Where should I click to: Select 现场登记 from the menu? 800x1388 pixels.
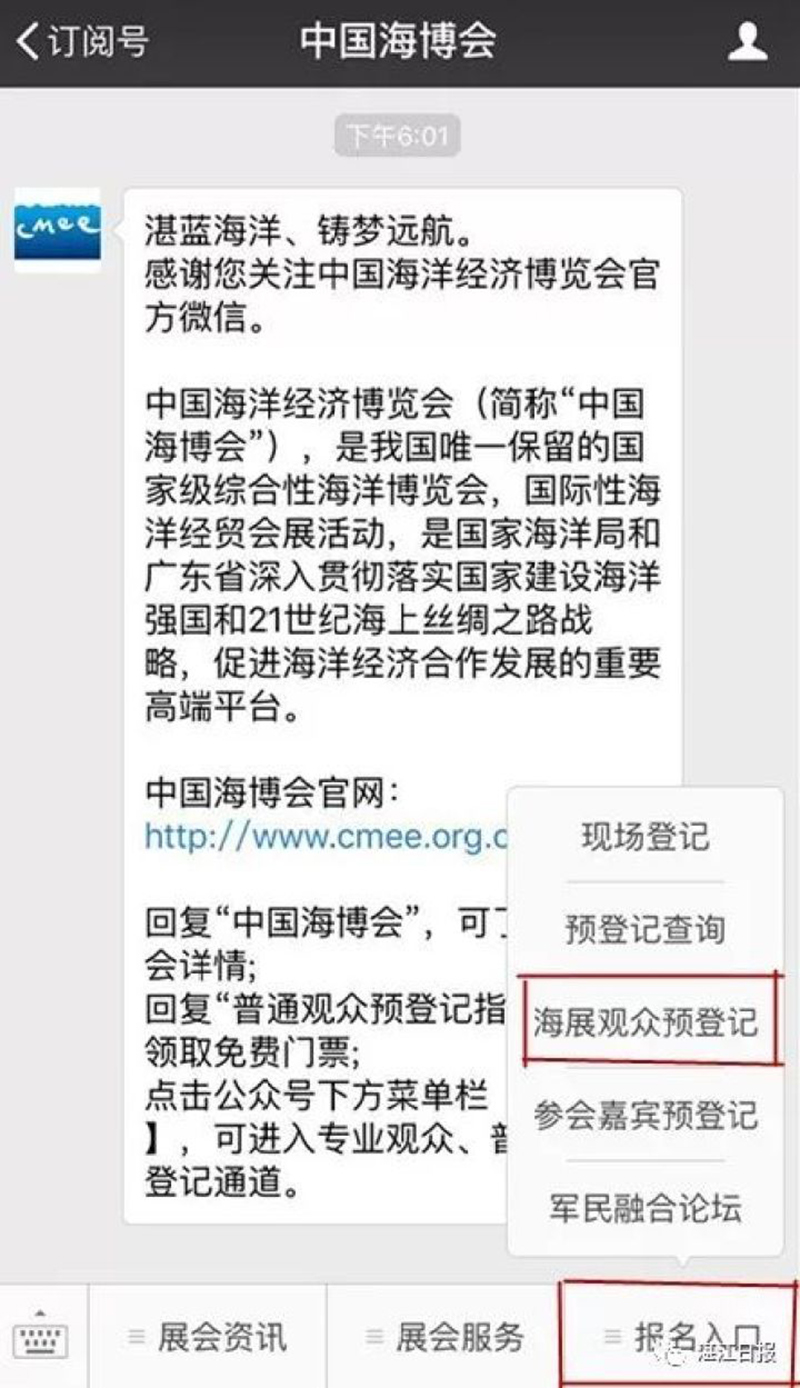(645, 838)
